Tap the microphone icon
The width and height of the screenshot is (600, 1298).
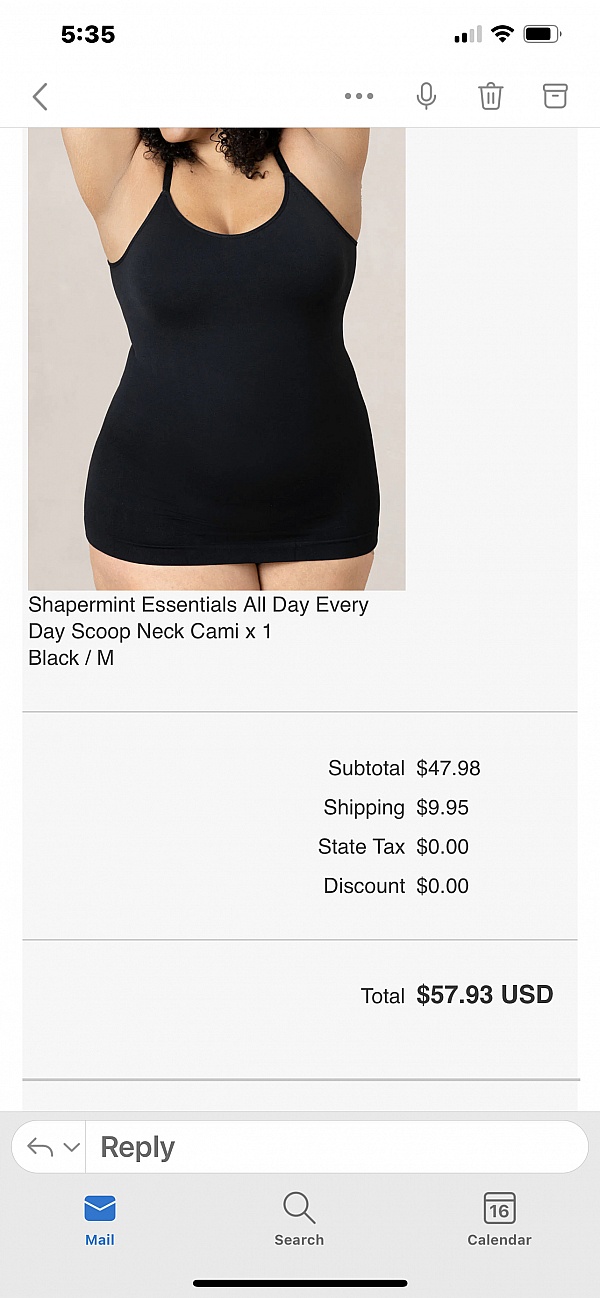(426, 97)
